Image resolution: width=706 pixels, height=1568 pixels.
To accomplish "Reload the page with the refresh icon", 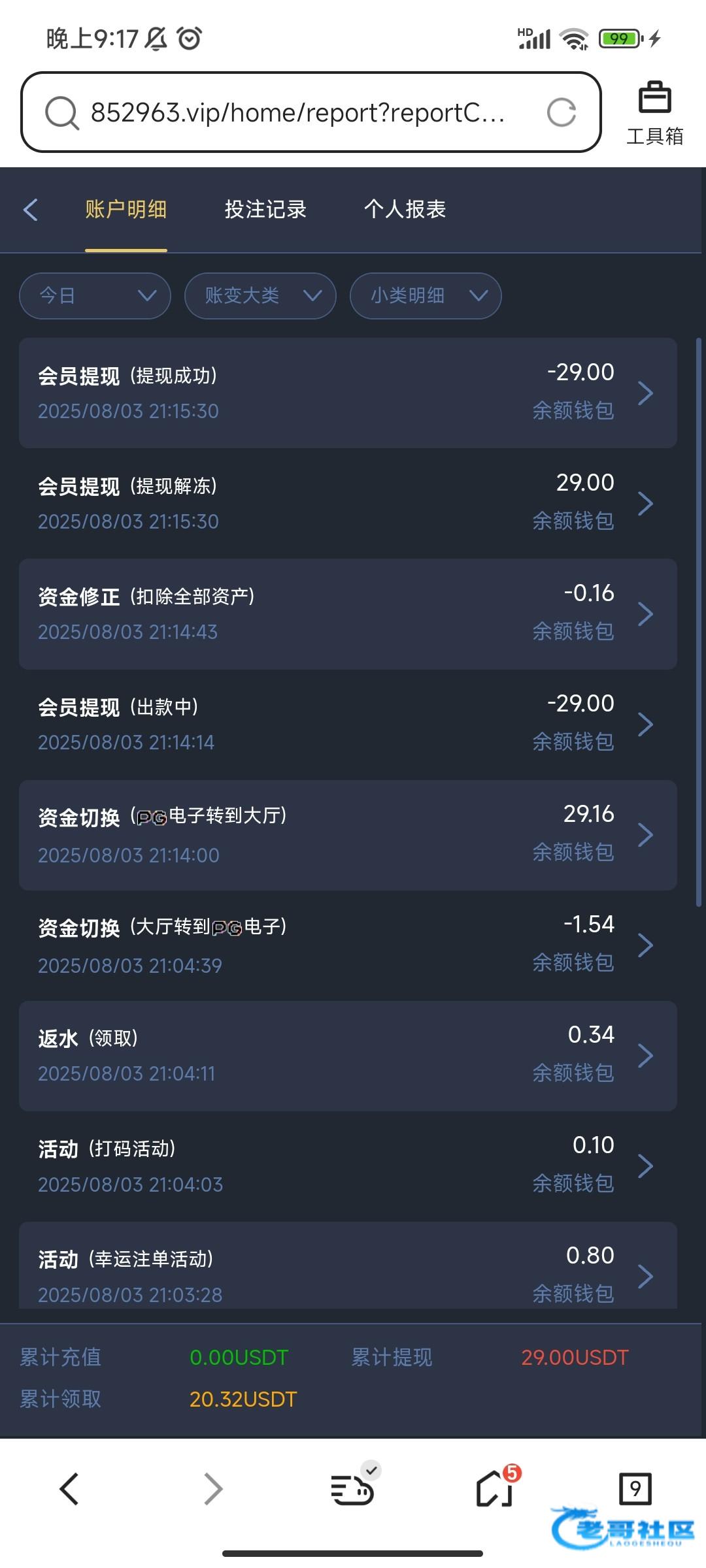I will click(x=561, y=112).
